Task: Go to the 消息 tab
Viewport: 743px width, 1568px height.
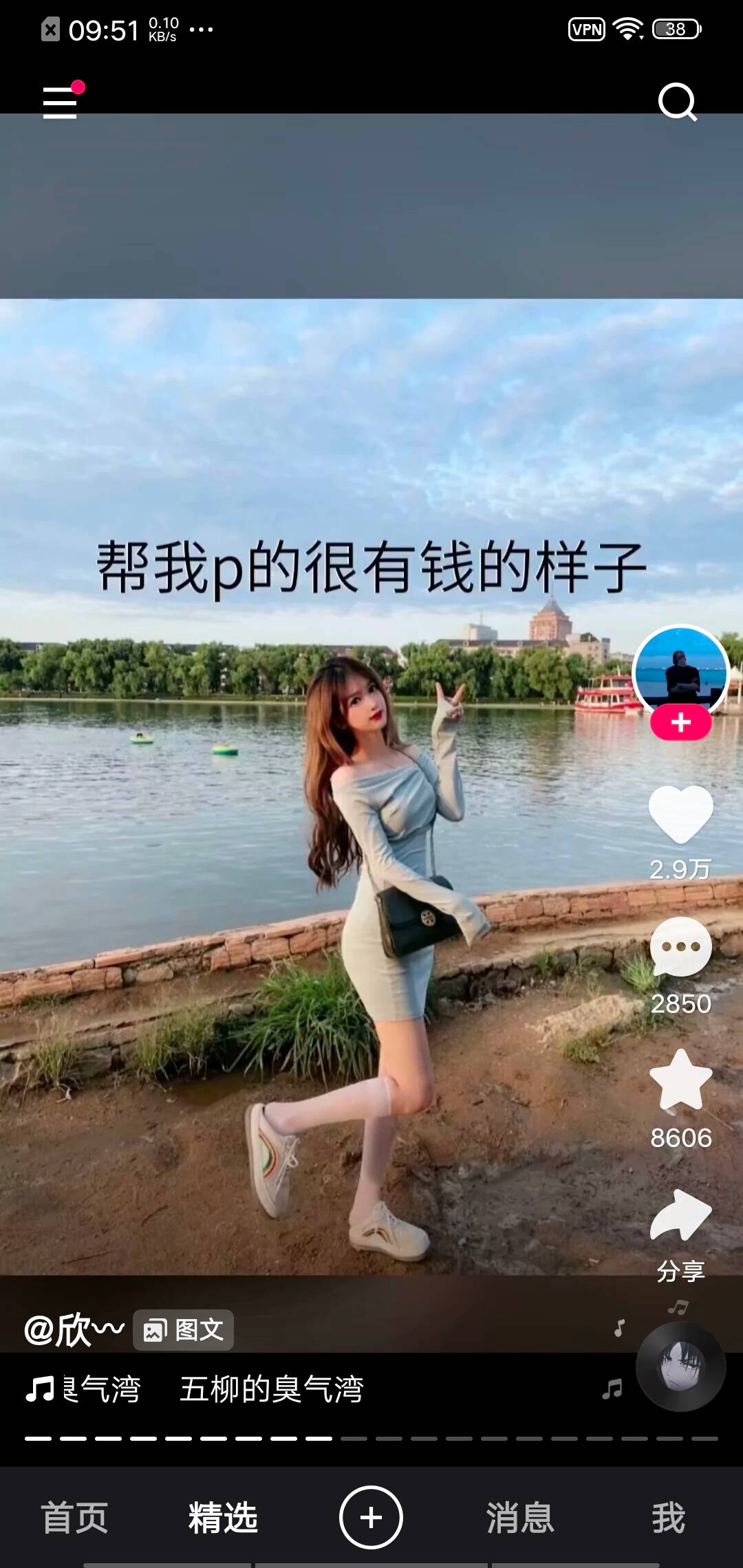Action: point(520,1518)
